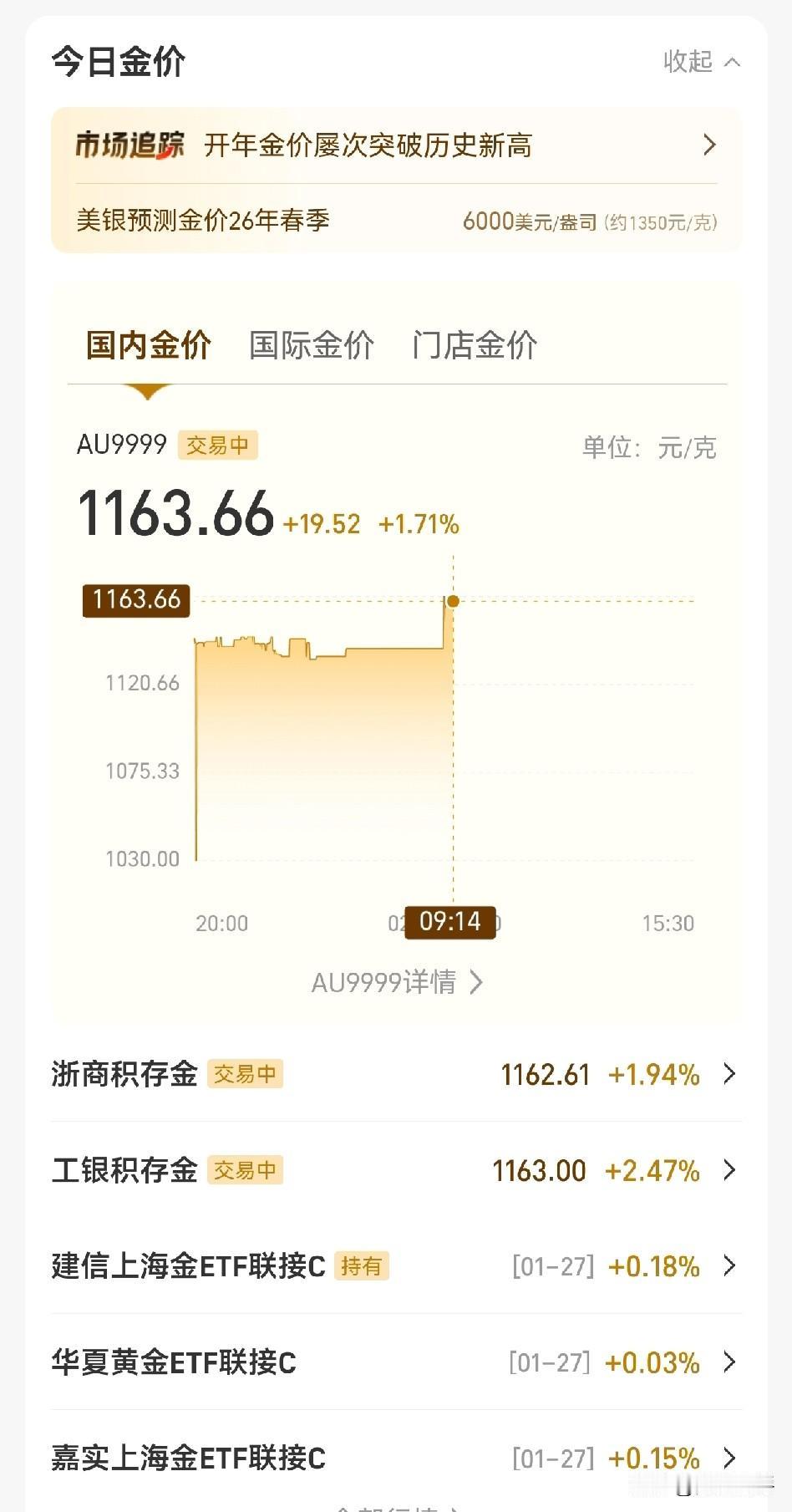Tap the 09:14 time marker on chart
Image resolution: width=792 pixels, height=1512 pixels.
click(x=451, y=921)
